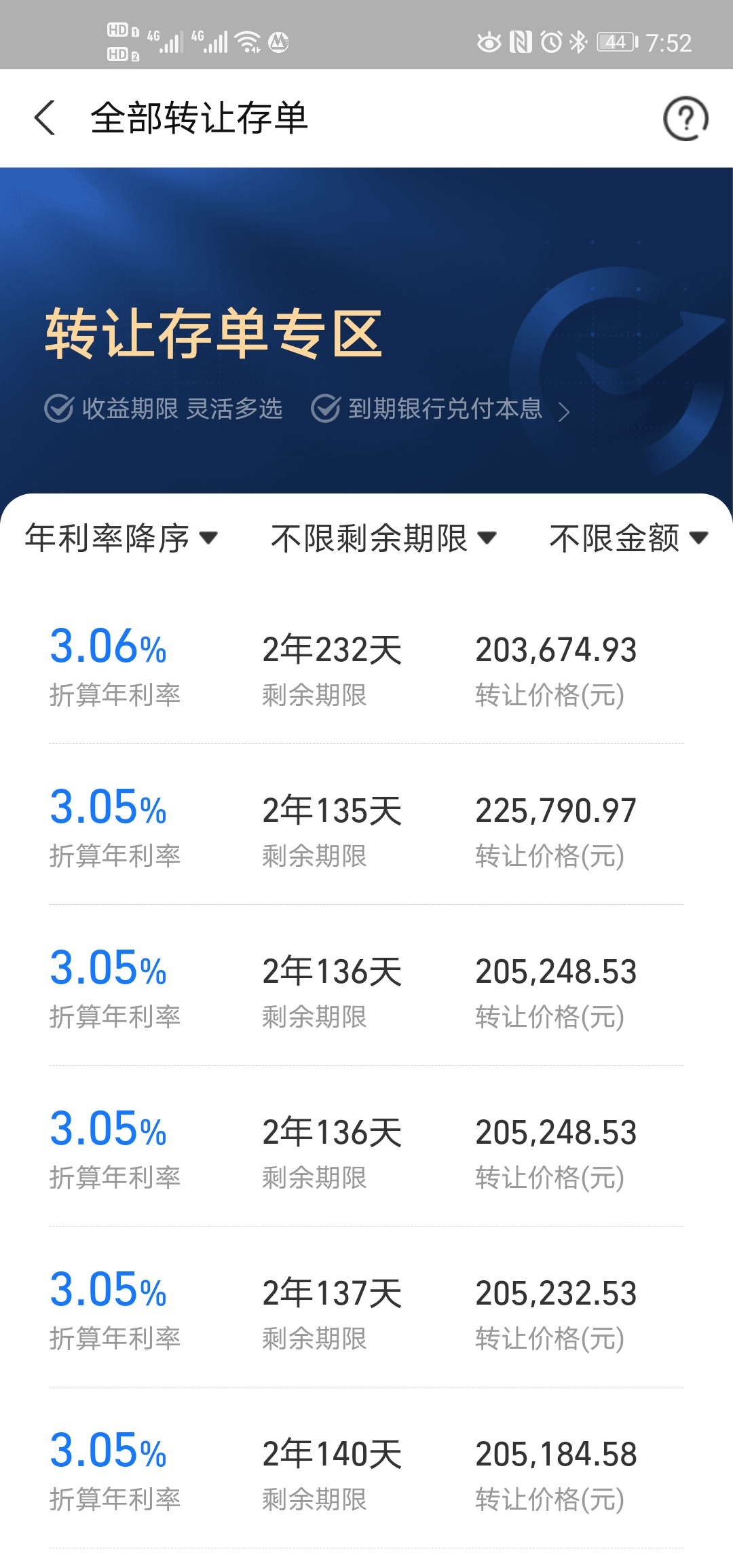Open the 到期银行兑付本息 info link
The height and width of the screenshot is (1568, 733).
coord(443,409)
